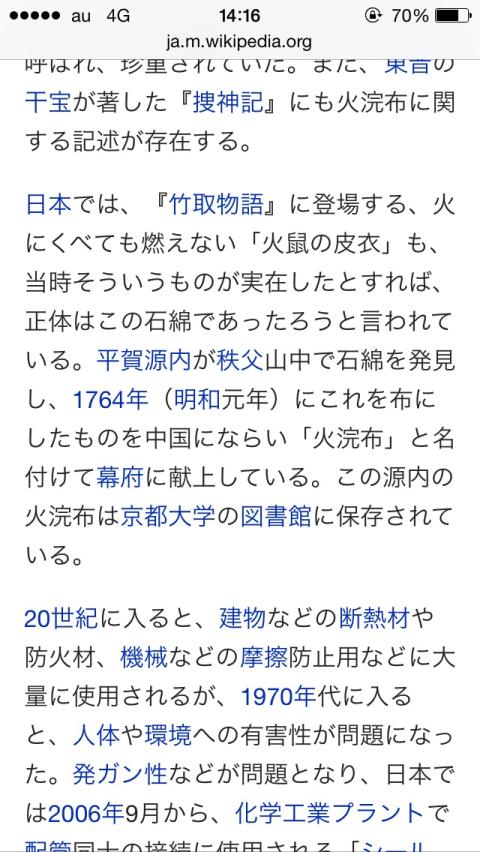Open the 化学工業プラント link
The width and height of the screenshot is (480, 852).
[x=329, y=813]
